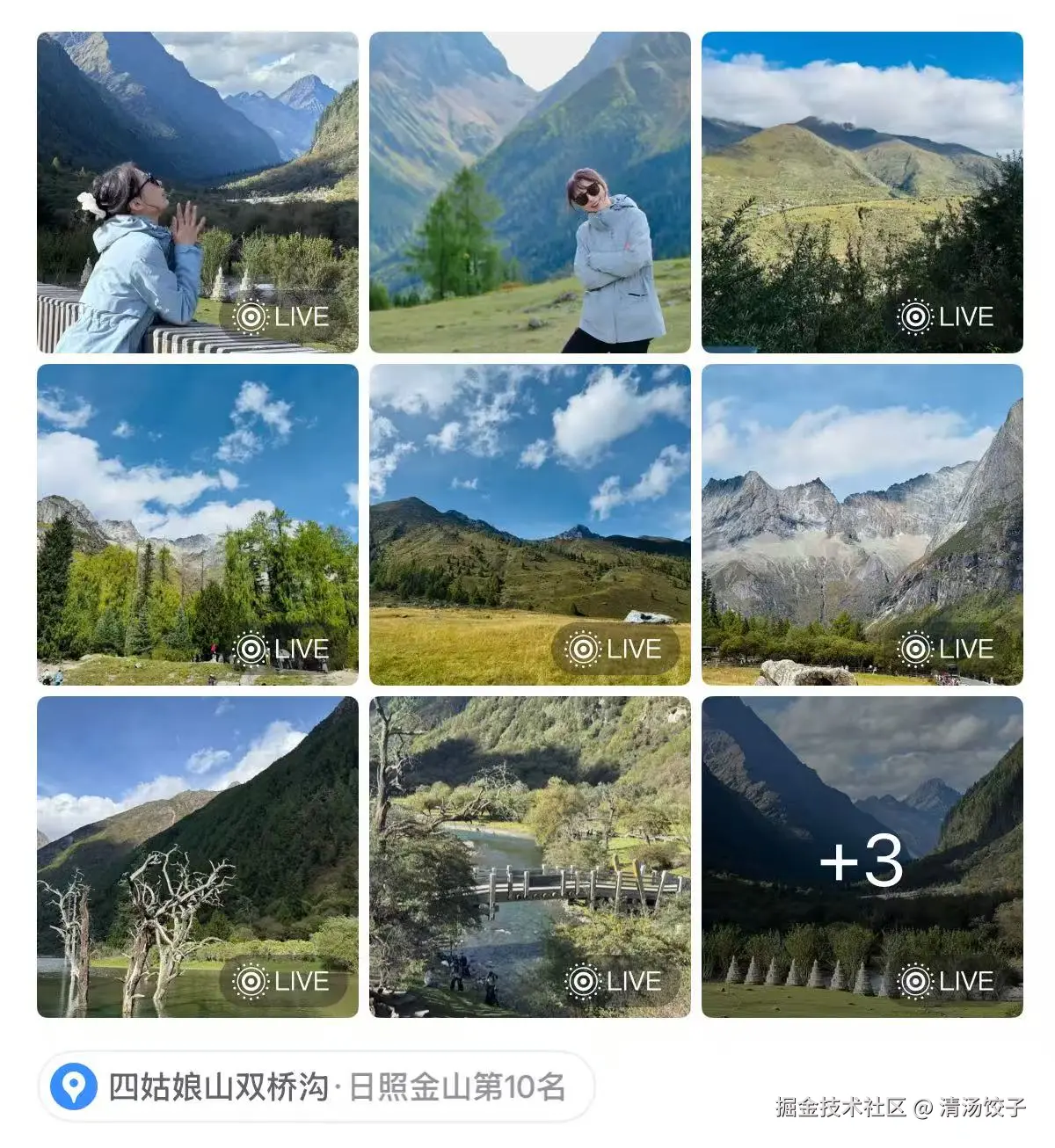Screen dimensions: 1055x1148
Task: Open the photo of the woman posing in grassland
Action: coord(527,189)
